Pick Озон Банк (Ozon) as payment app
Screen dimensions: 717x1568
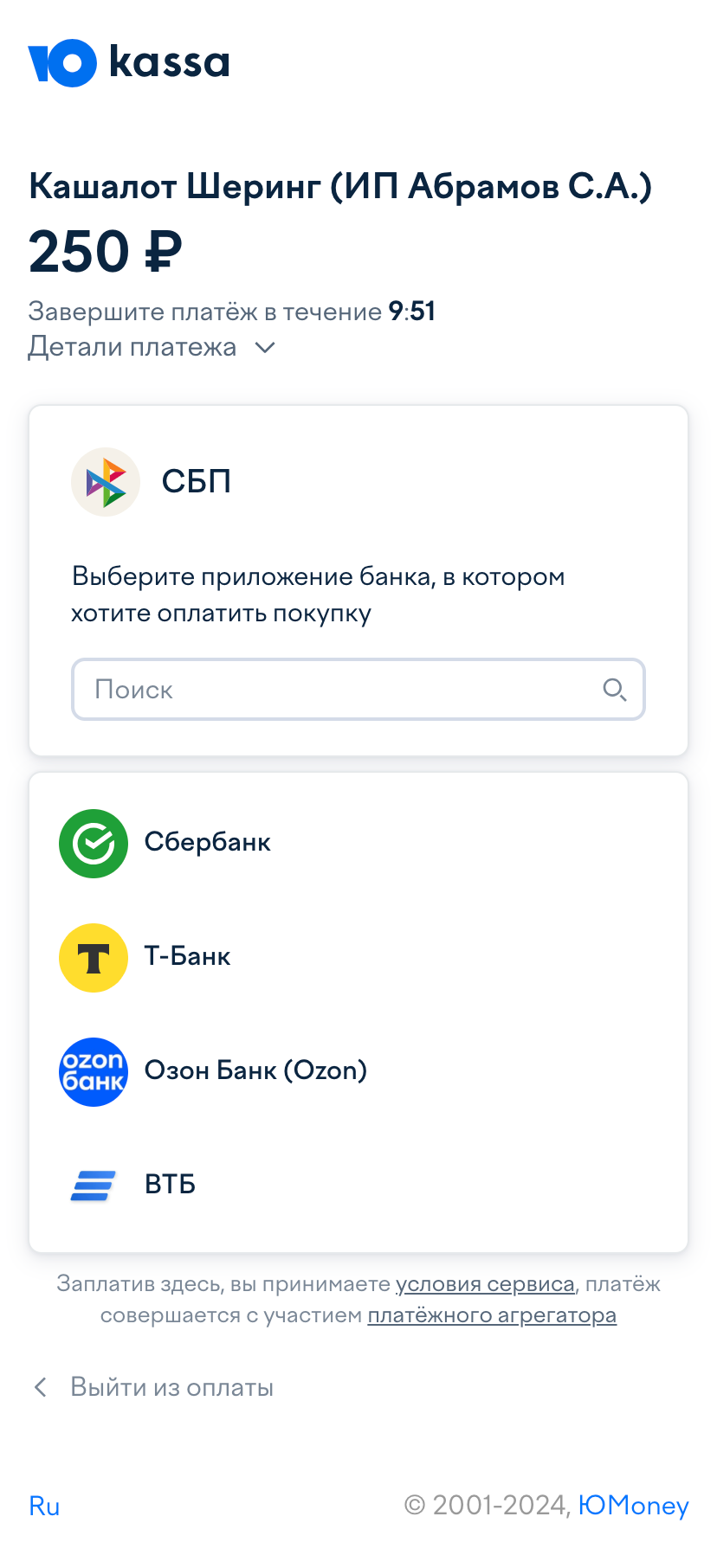coord(358,1071)
